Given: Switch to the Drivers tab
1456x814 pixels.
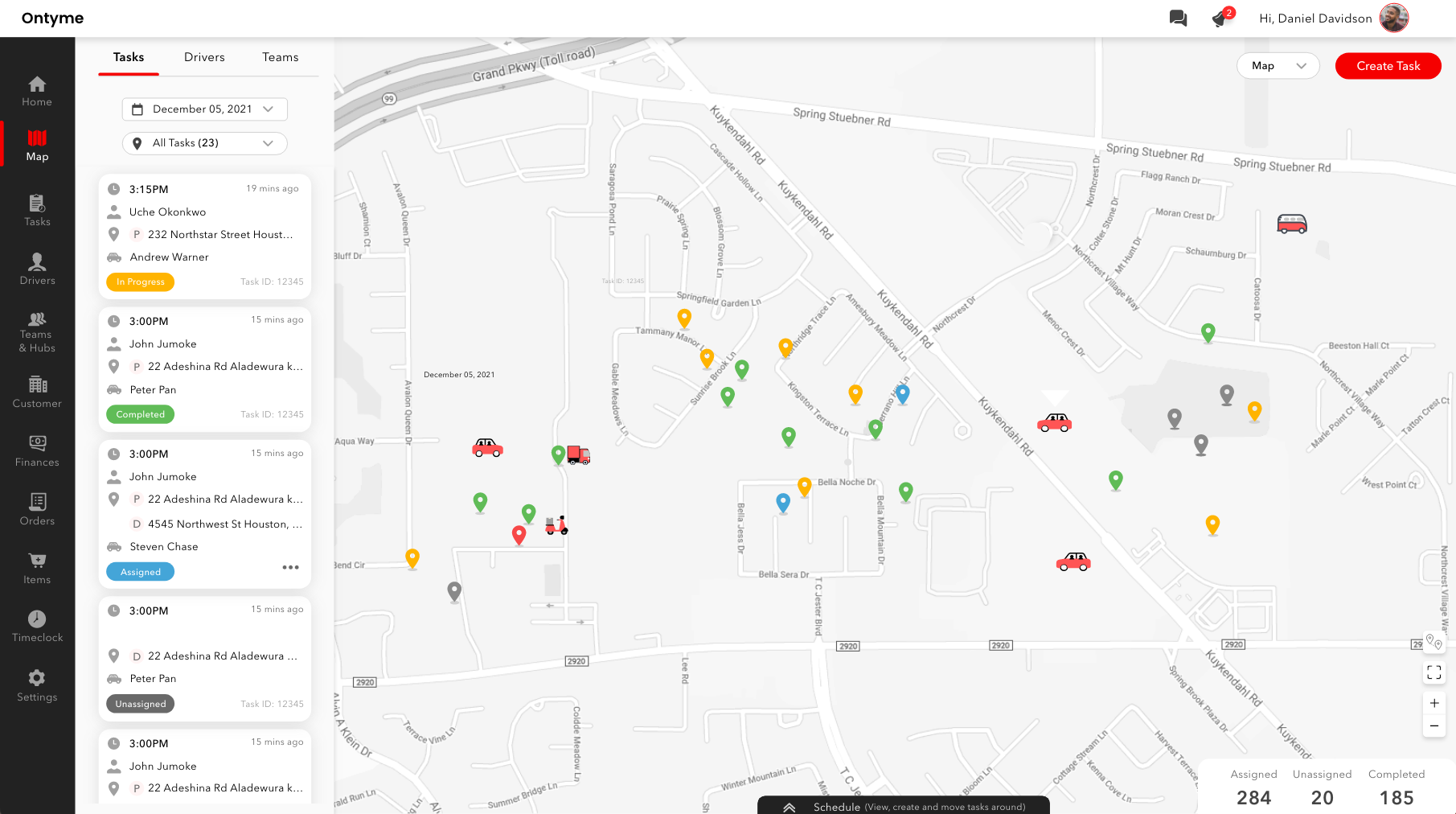Looking at the screenshot, I should click(x=204, y=57).
